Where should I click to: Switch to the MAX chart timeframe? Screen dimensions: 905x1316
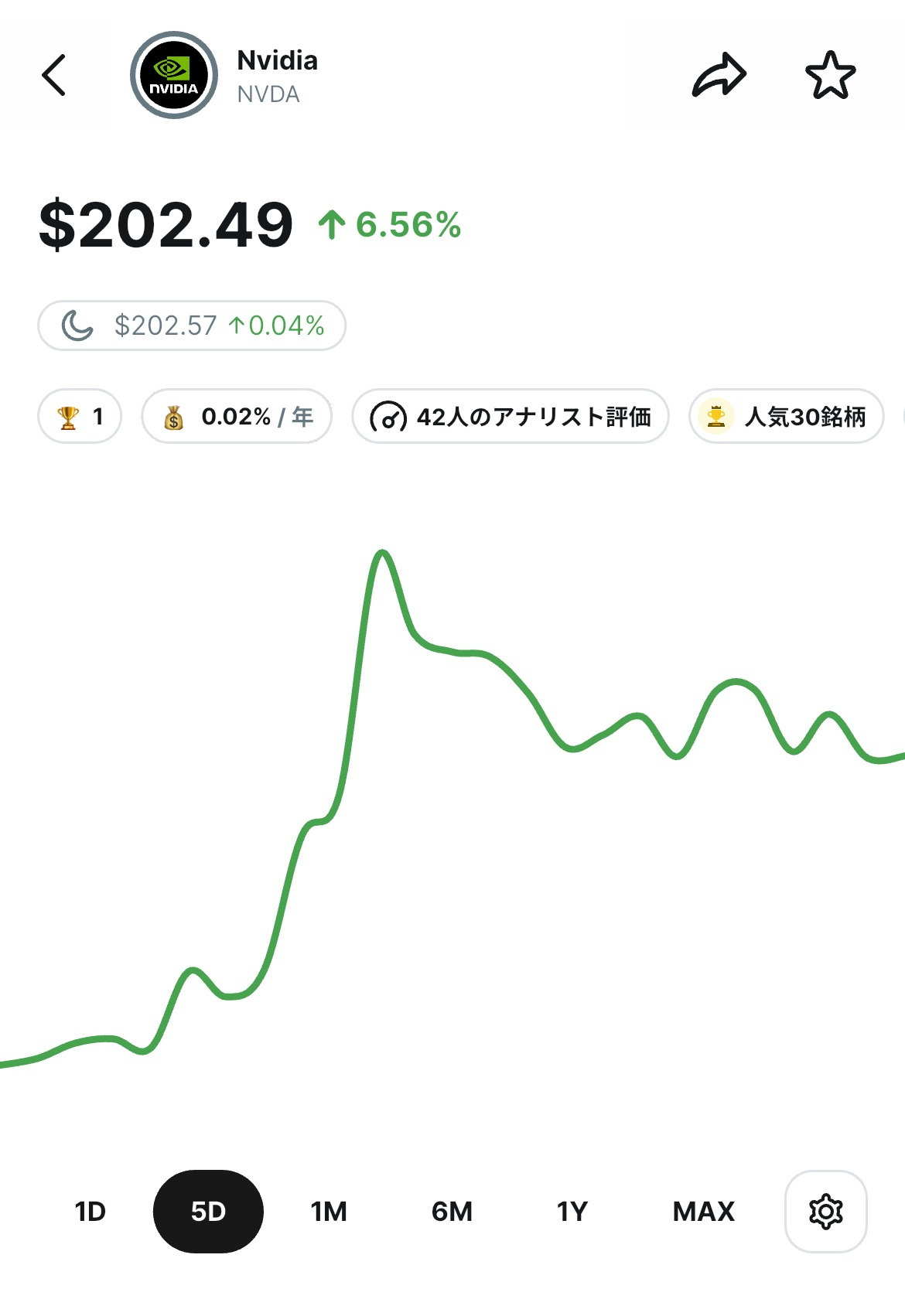704,1212
